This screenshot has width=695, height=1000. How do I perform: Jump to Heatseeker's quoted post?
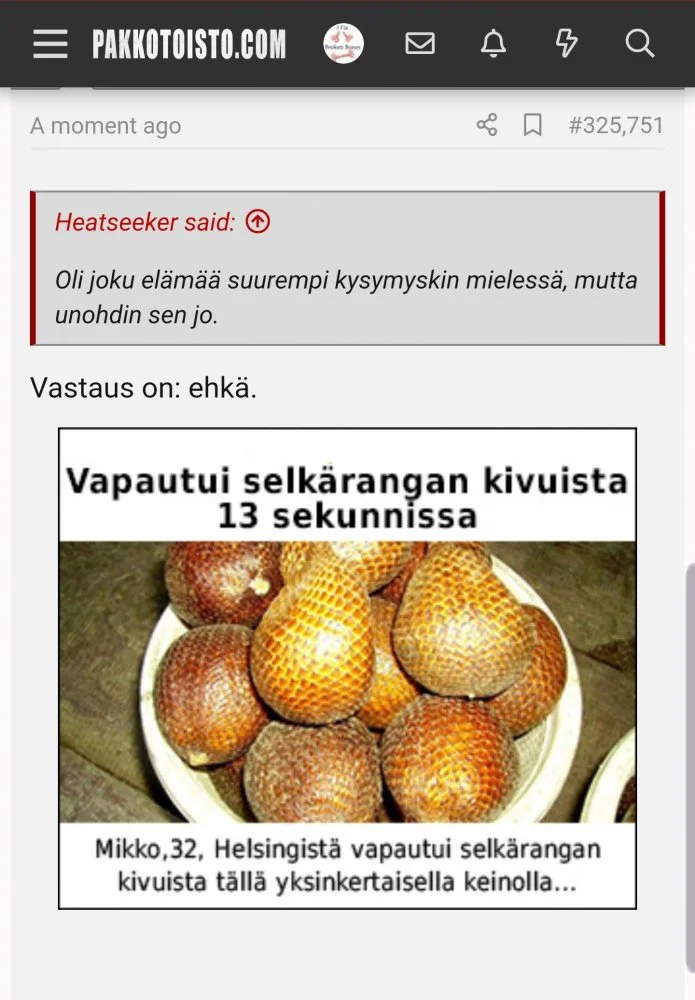click(258, 222)
